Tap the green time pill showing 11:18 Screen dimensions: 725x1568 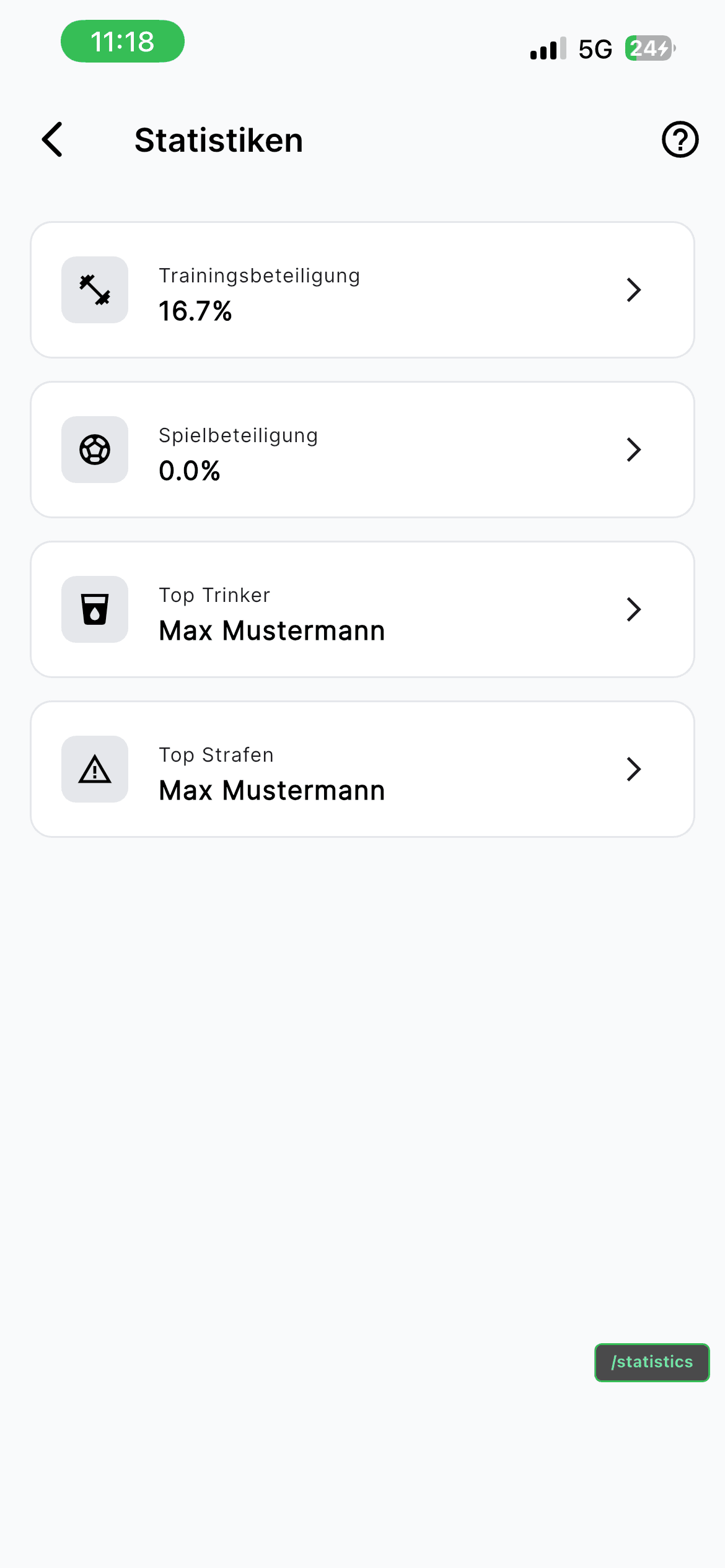[x=122, y=41]
